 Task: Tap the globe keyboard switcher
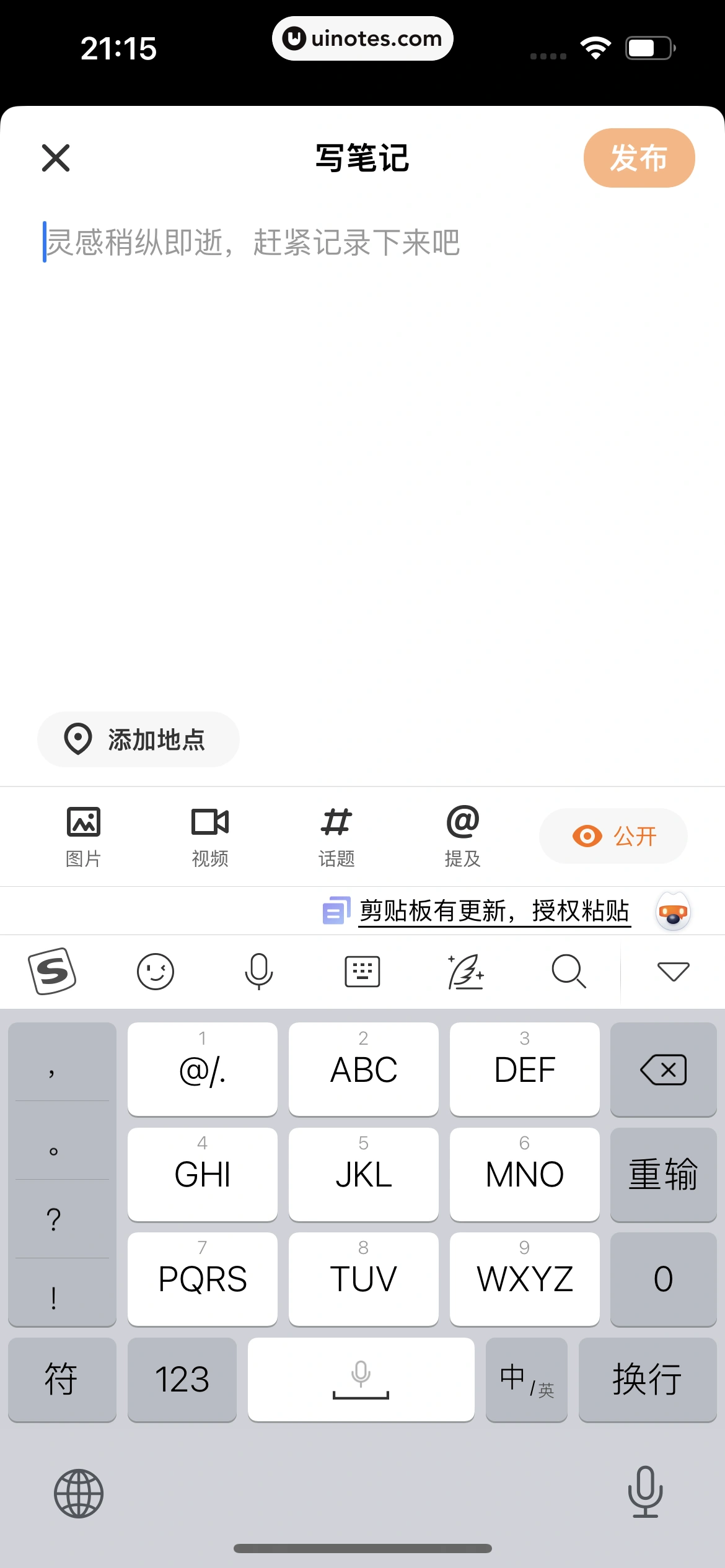79,1493
